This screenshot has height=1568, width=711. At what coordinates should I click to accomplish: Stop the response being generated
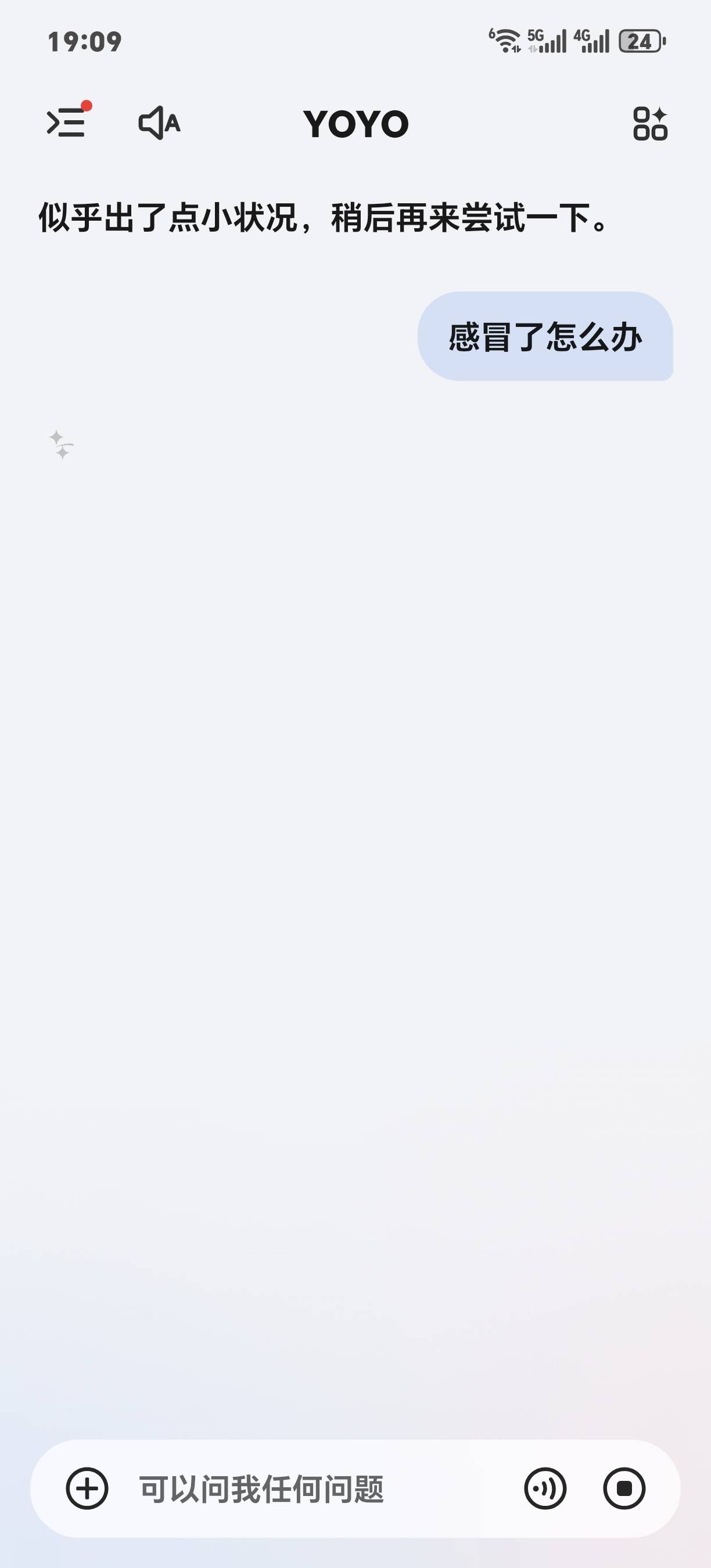(624, 1489)
